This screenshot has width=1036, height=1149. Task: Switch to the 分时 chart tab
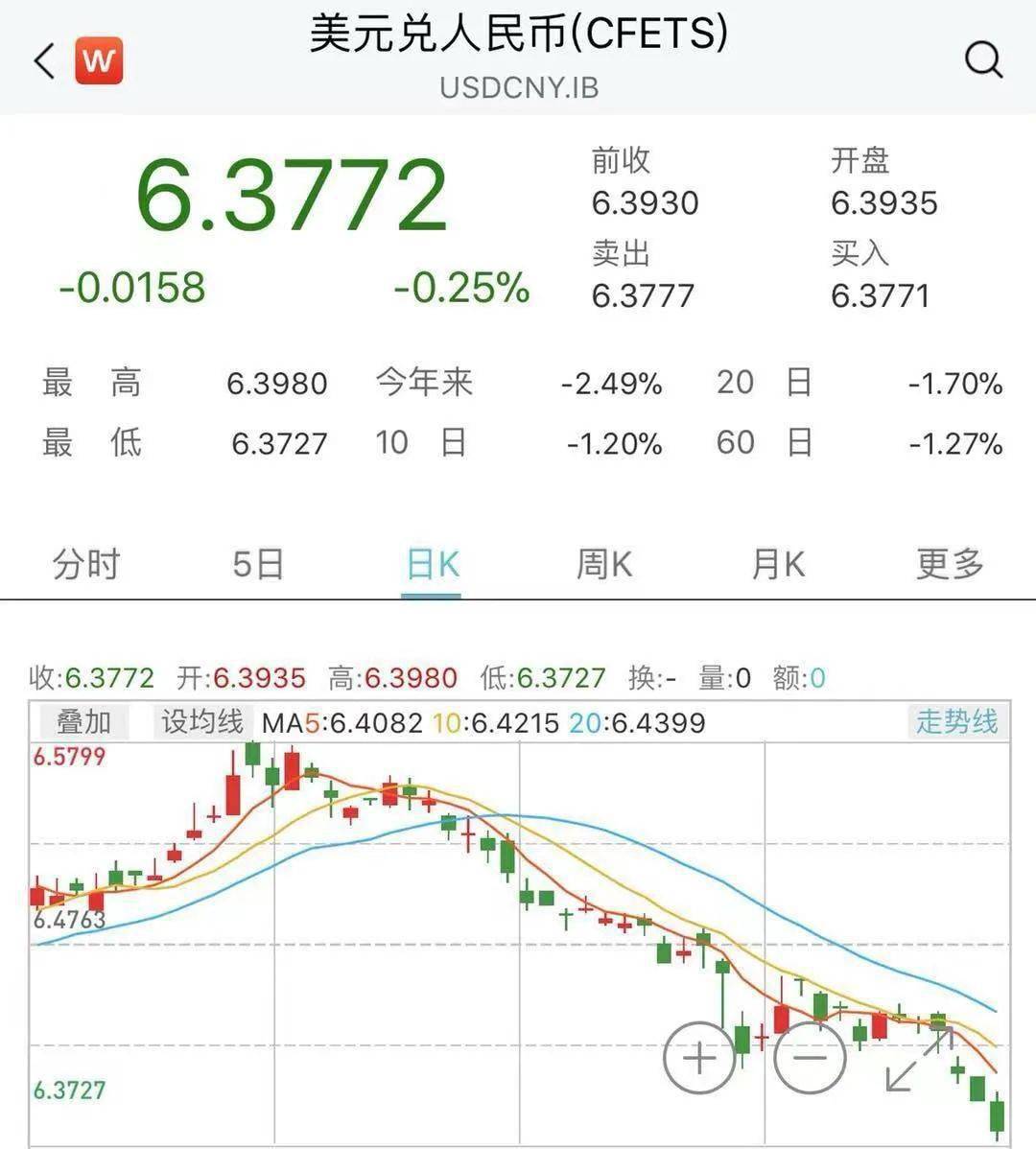(x=86, y=564)
